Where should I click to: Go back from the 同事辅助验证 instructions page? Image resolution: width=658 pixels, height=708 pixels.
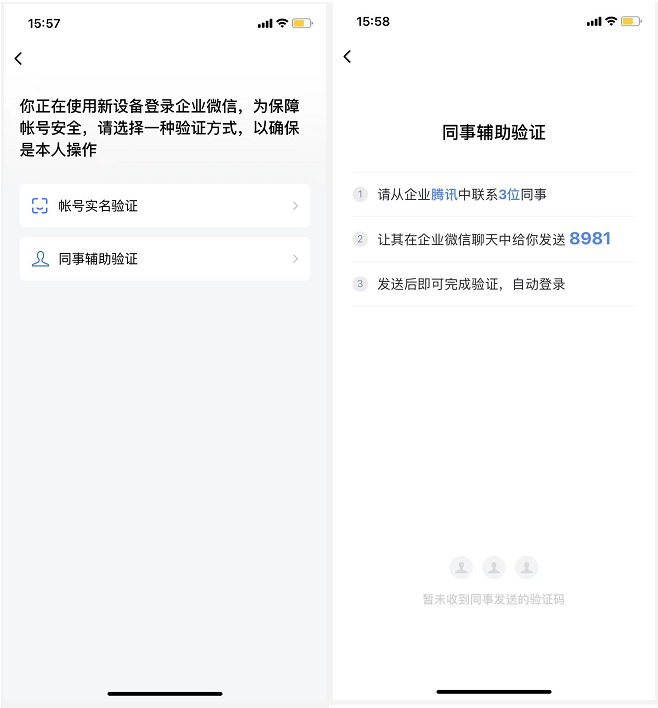[347, 57]
